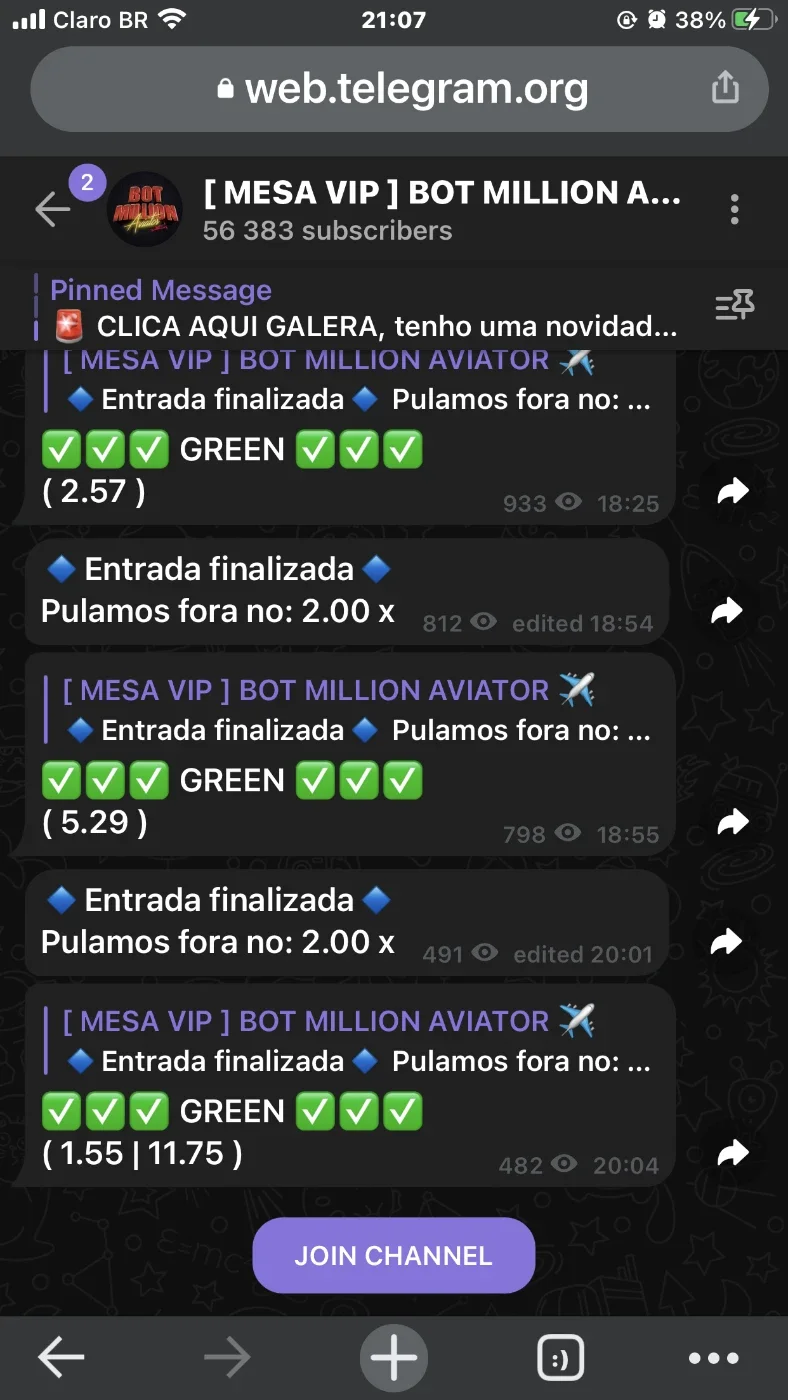Viewport: 788px width, 1400px height.
Task: Go back to the chat list
Action: click(53, 209)
